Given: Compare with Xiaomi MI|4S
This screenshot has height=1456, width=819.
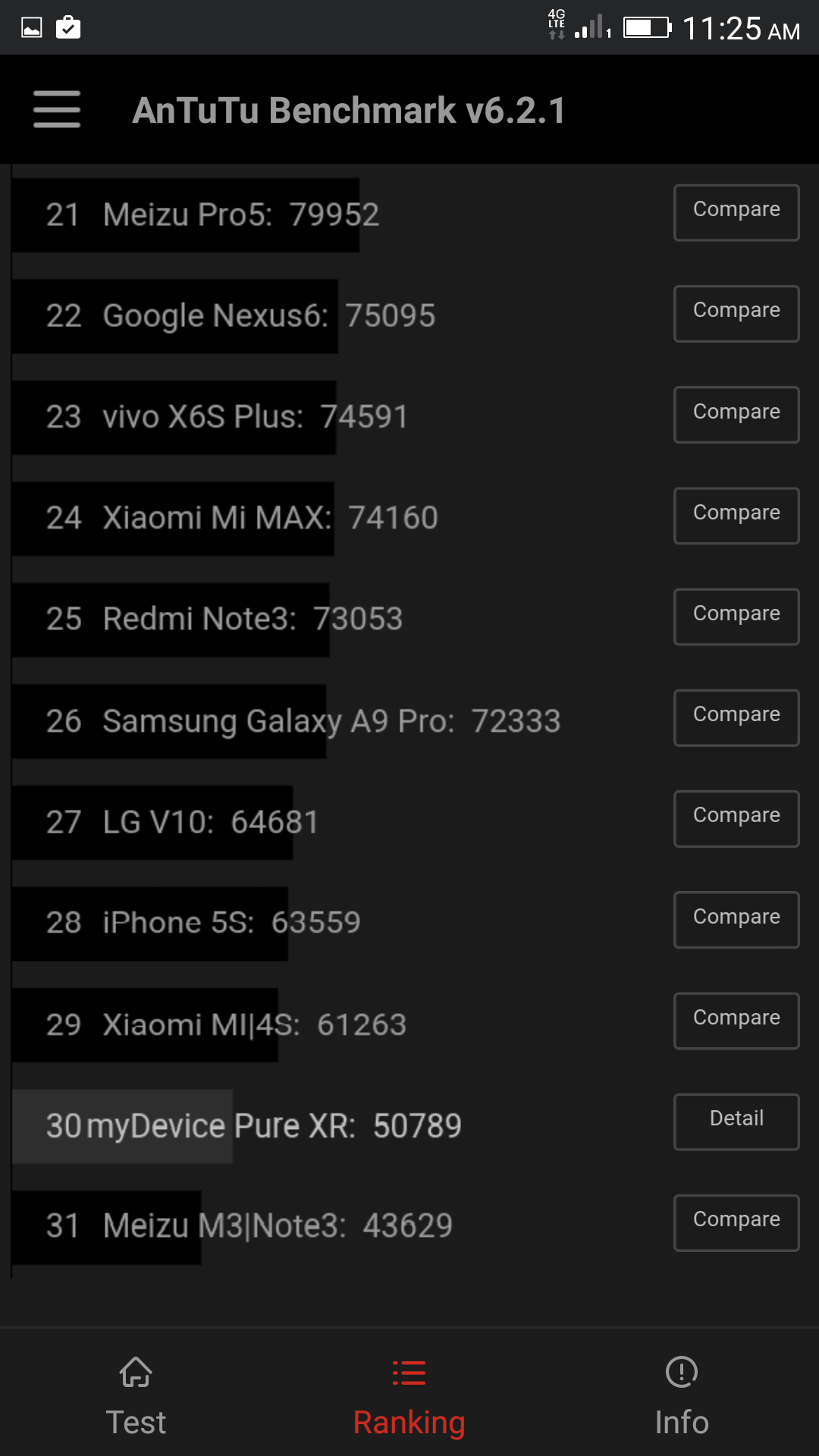Looking at the screenshot, I should pyautogui.click(x=736, y=1021).
